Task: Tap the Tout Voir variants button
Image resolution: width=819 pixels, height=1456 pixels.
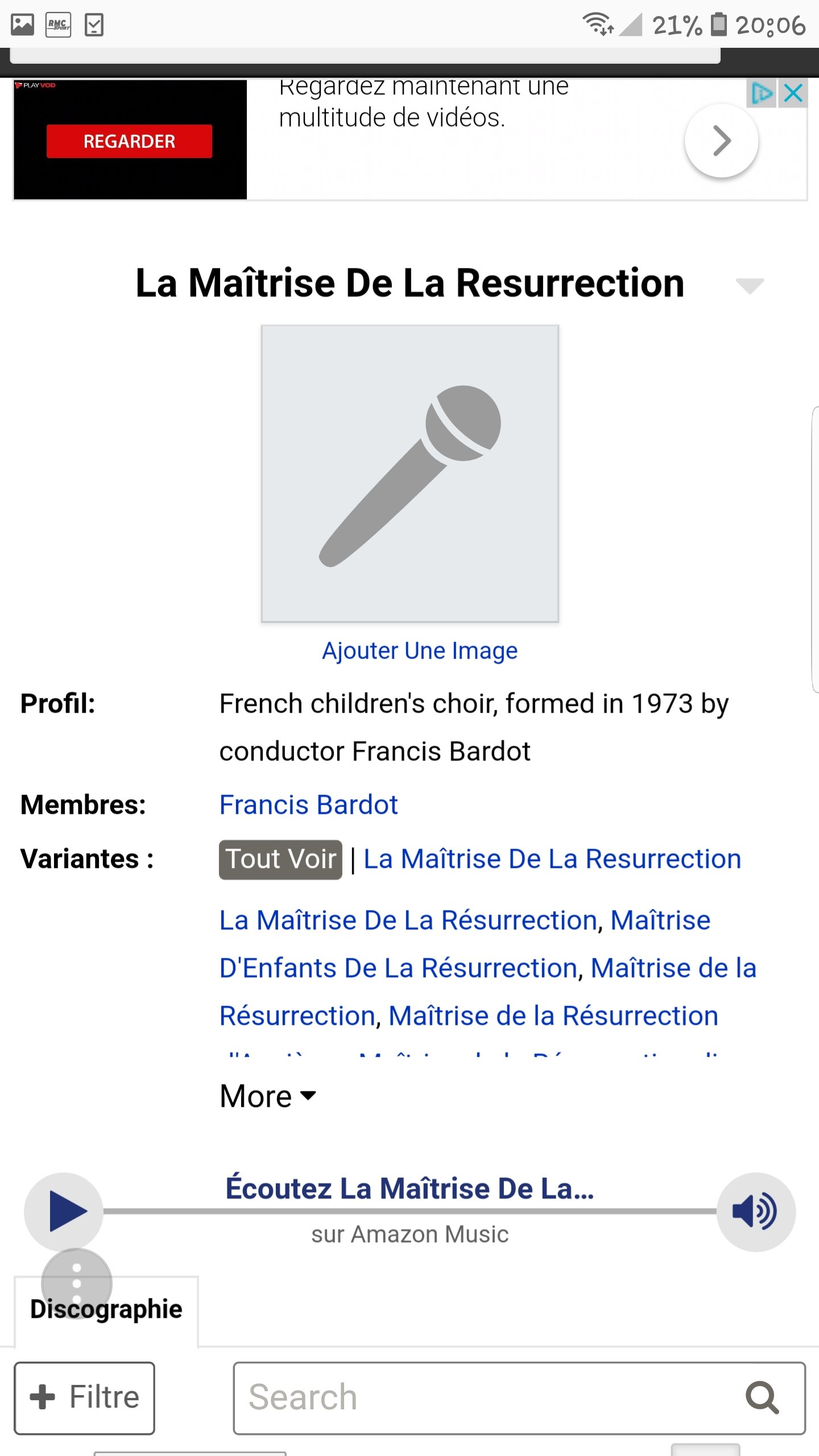Action: click(x=280, y=859)
